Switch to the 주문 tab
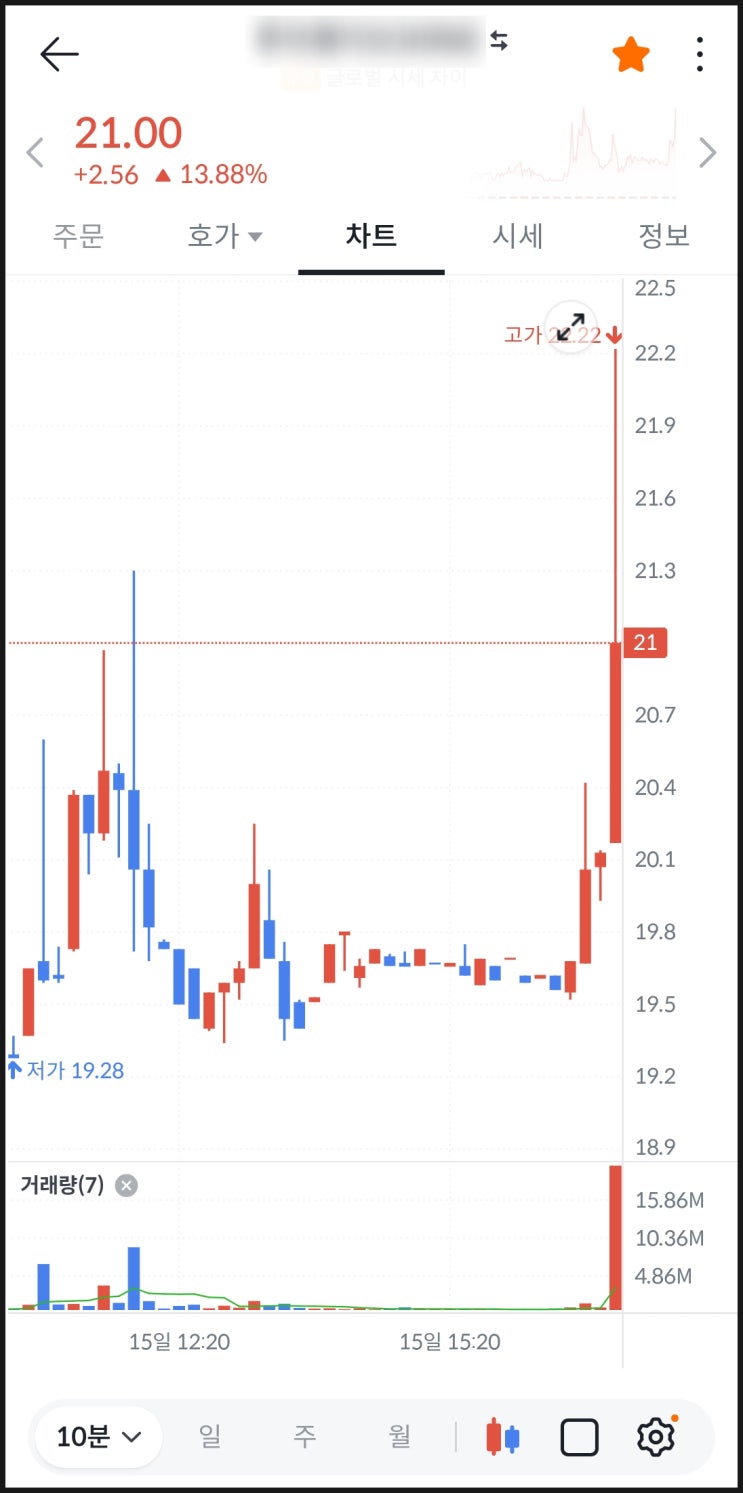Screen dimensions: 743x1493 78,236
